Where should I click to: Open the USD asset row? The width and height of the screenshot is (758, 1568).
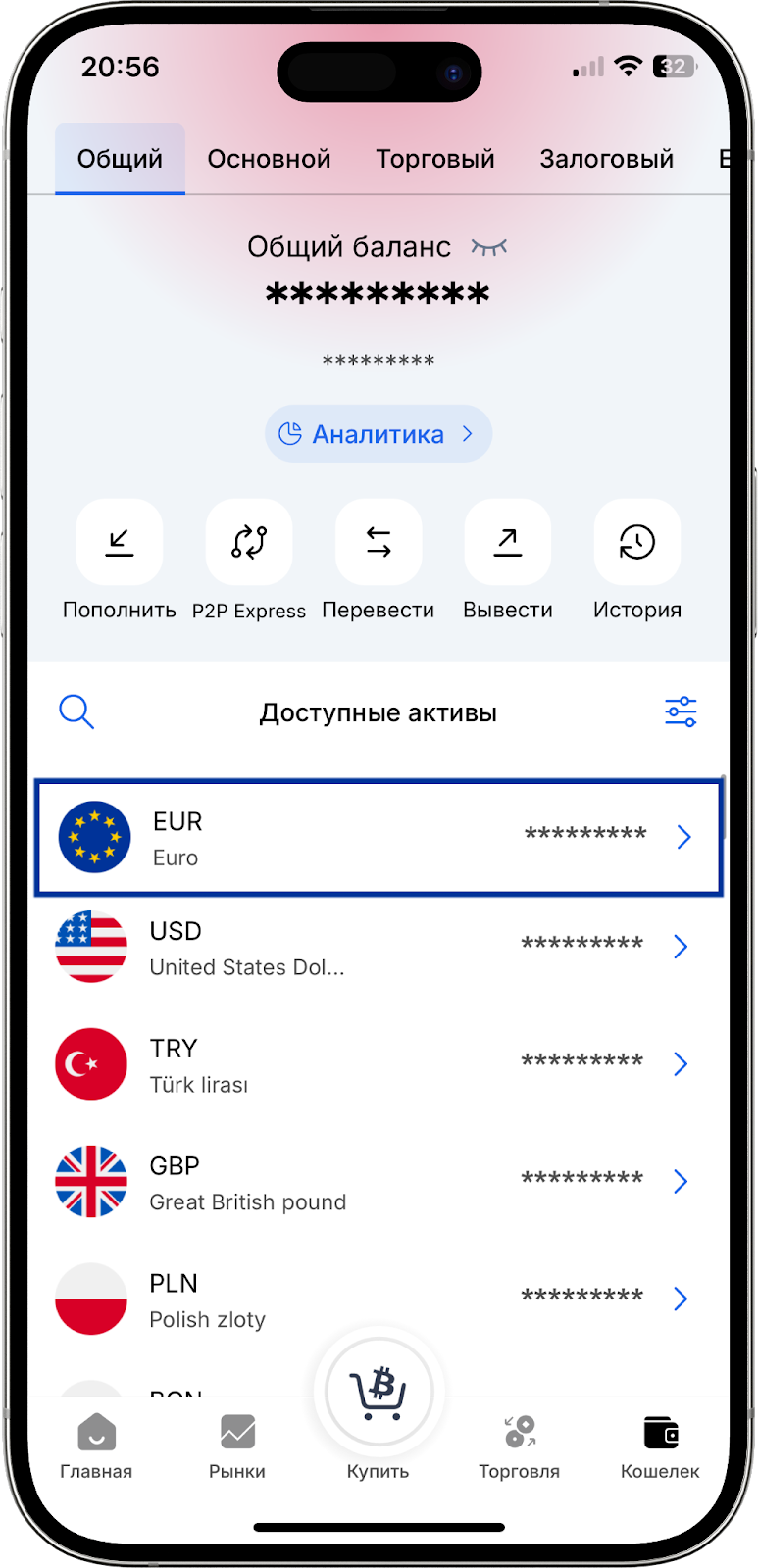point(379,948)
